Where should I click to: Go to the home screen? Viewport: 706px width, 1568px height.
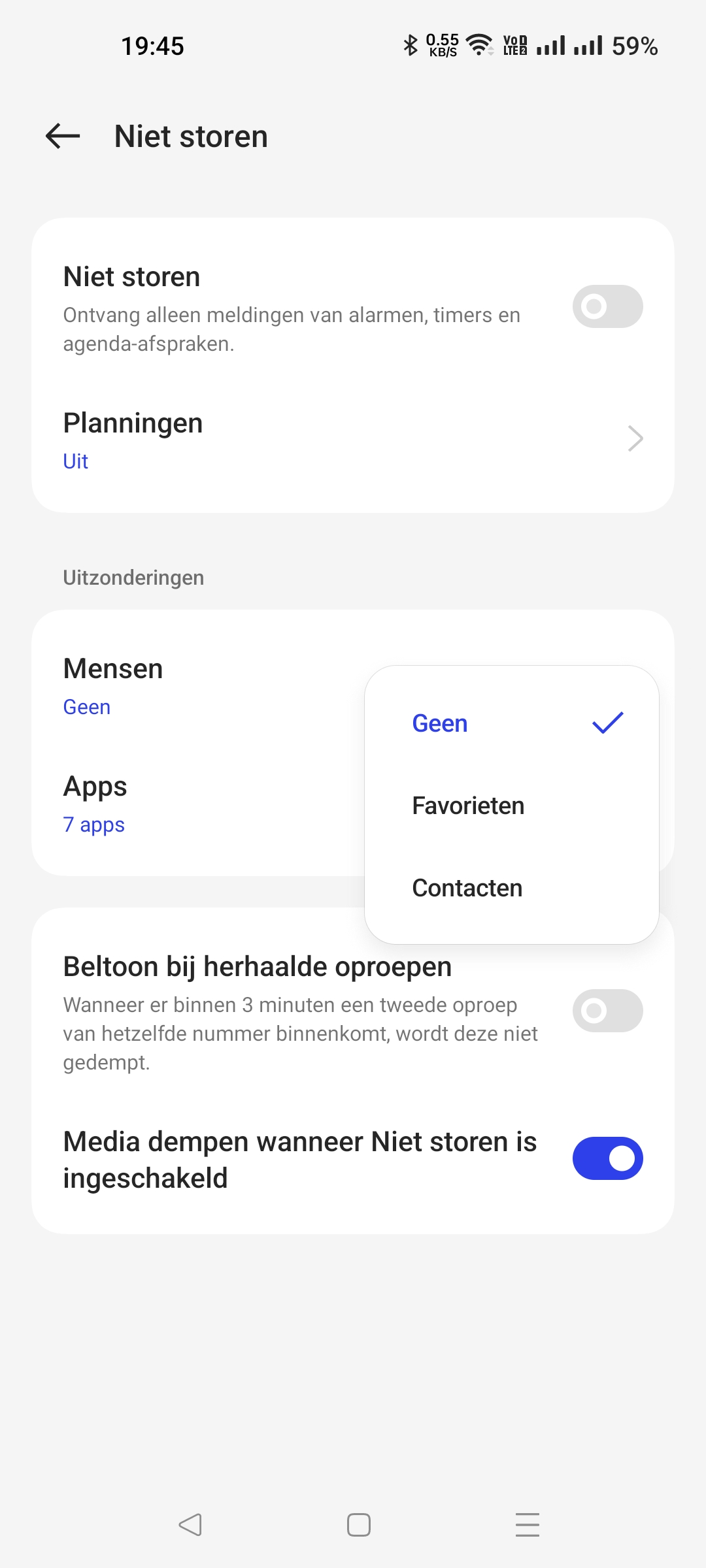[x=359, y=1525]
